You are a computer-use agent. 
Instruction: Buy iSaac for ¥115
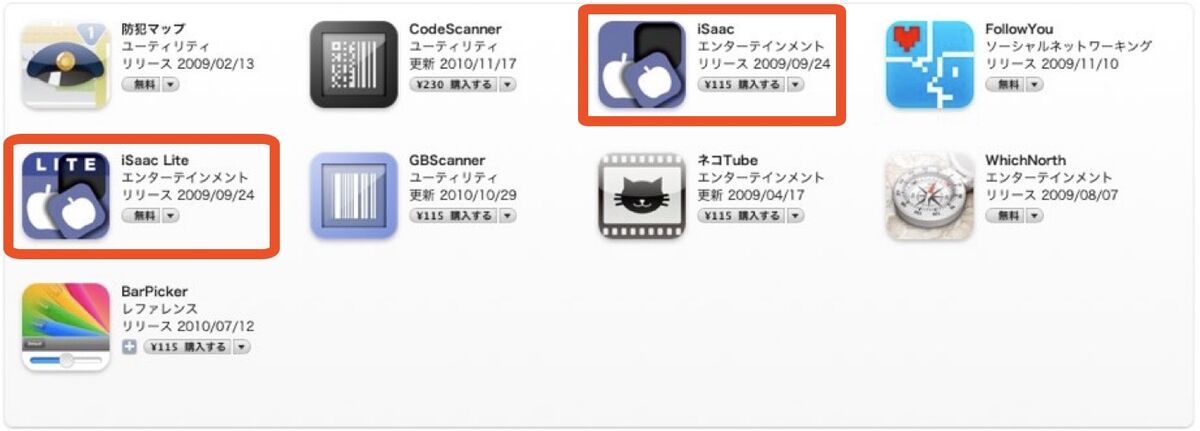[x=741, y=85]
